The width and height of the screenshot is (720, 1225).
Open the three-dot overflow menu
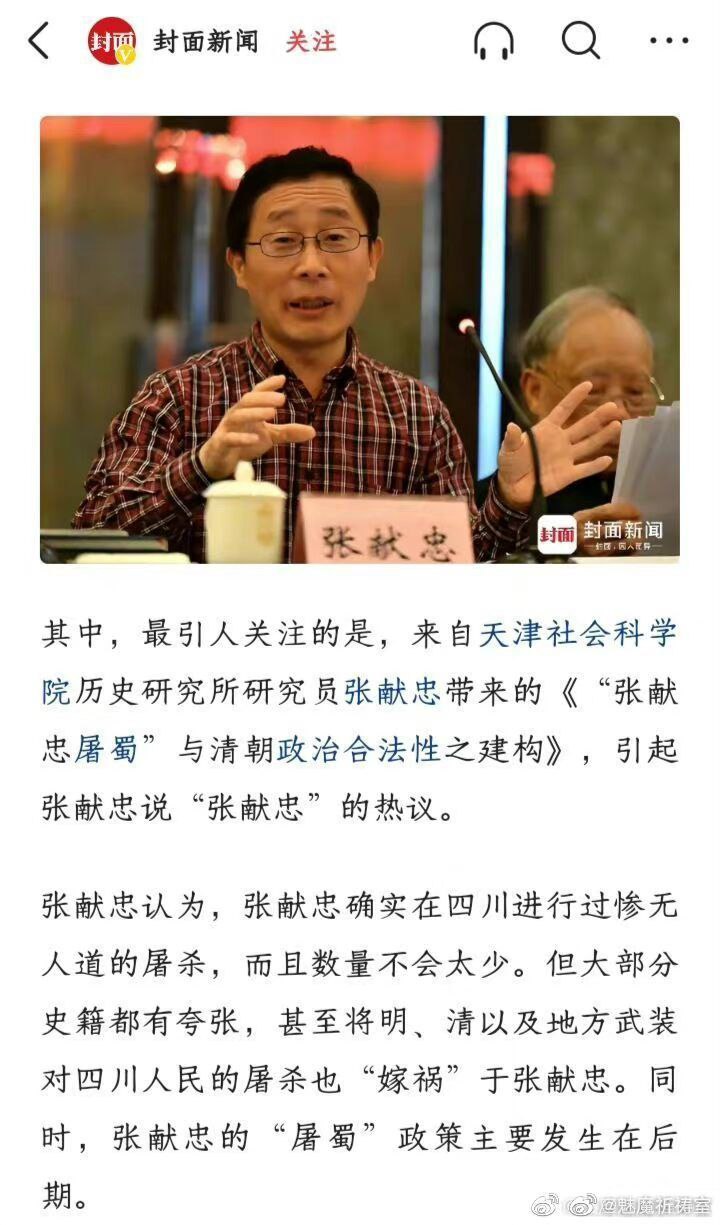pyautogui.click(x=669, y=41)
